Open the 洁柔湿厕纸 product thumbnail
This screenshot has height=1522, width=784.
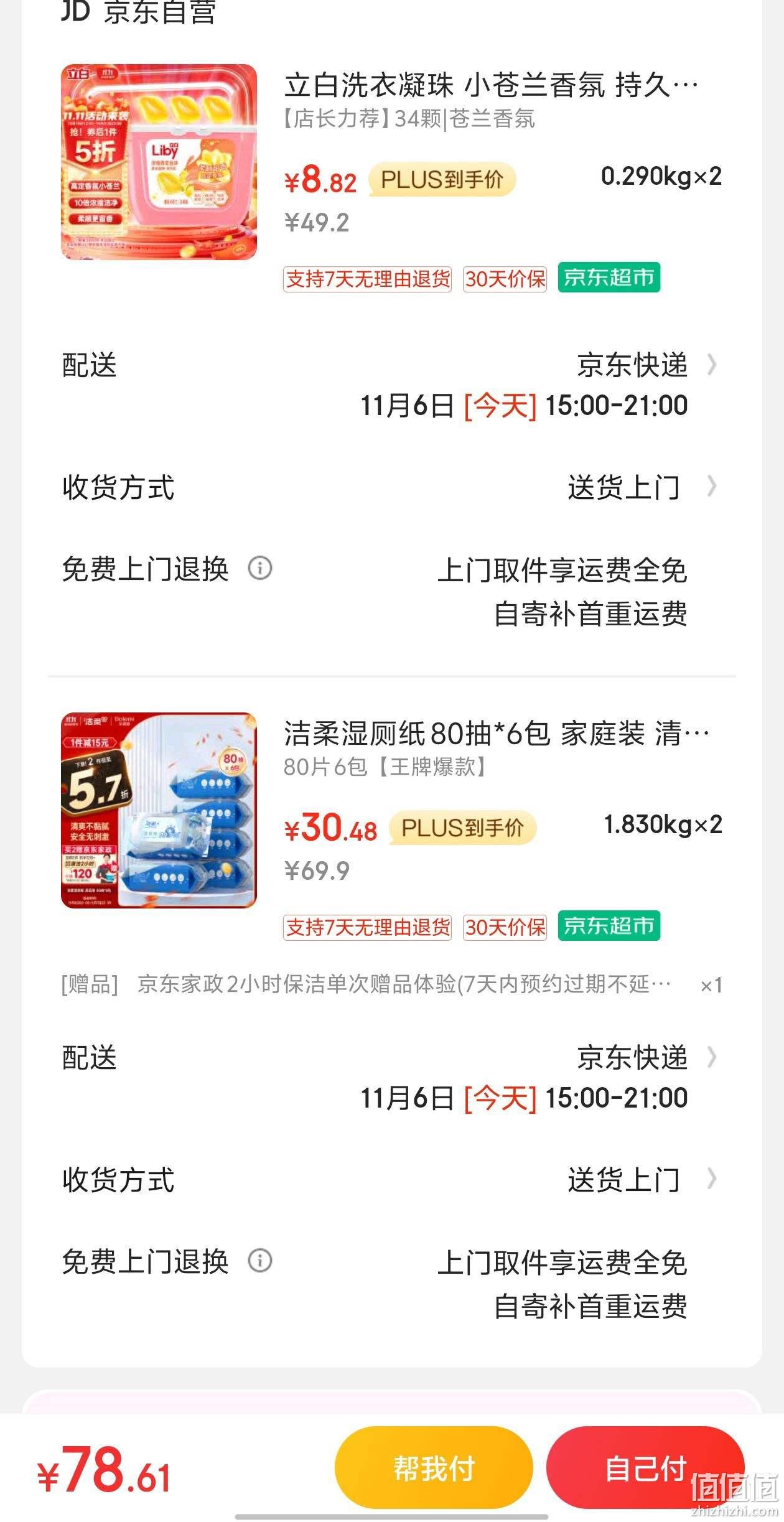159,810
